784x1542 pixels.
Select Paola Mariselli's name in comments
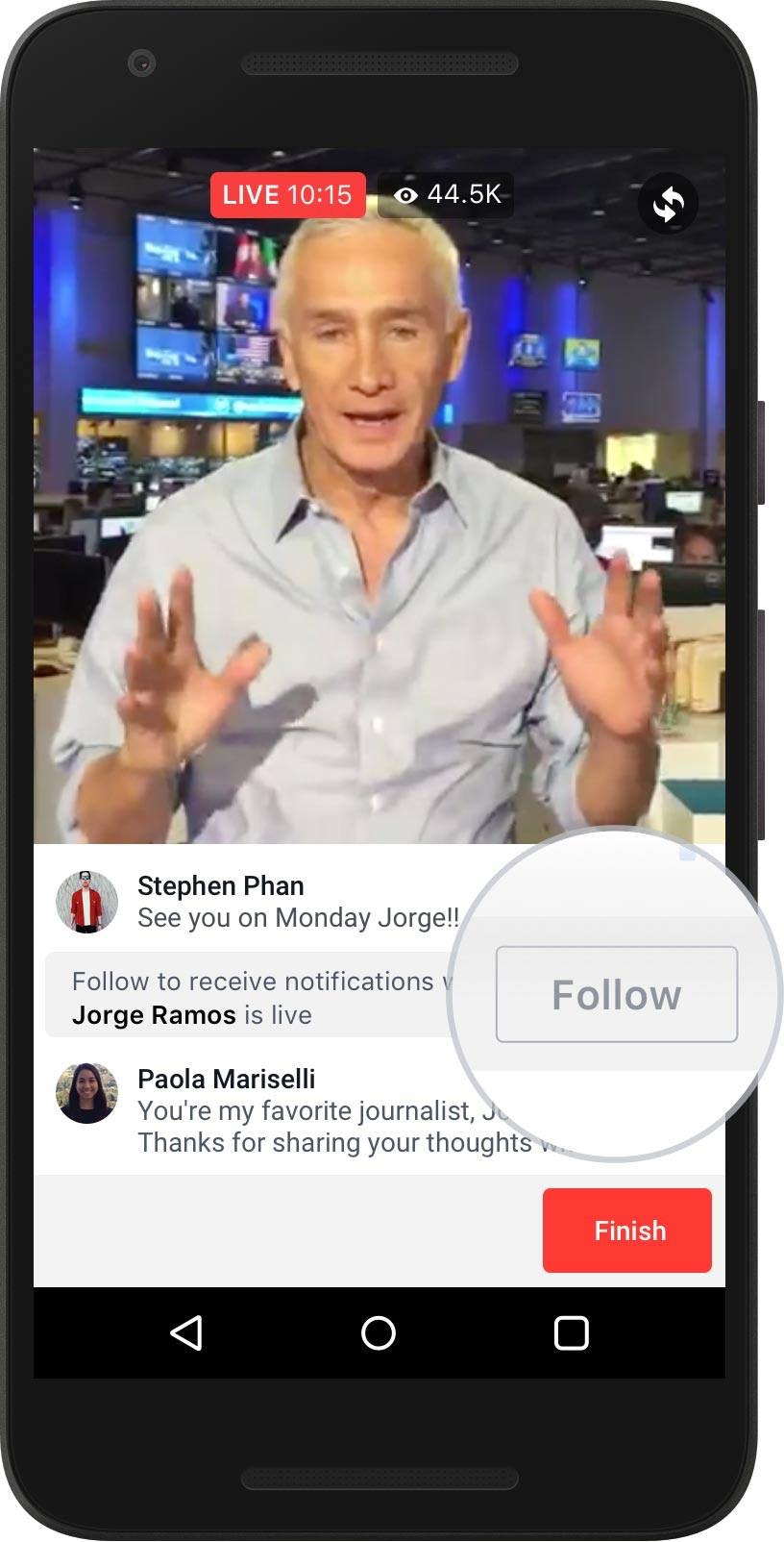226,1079
